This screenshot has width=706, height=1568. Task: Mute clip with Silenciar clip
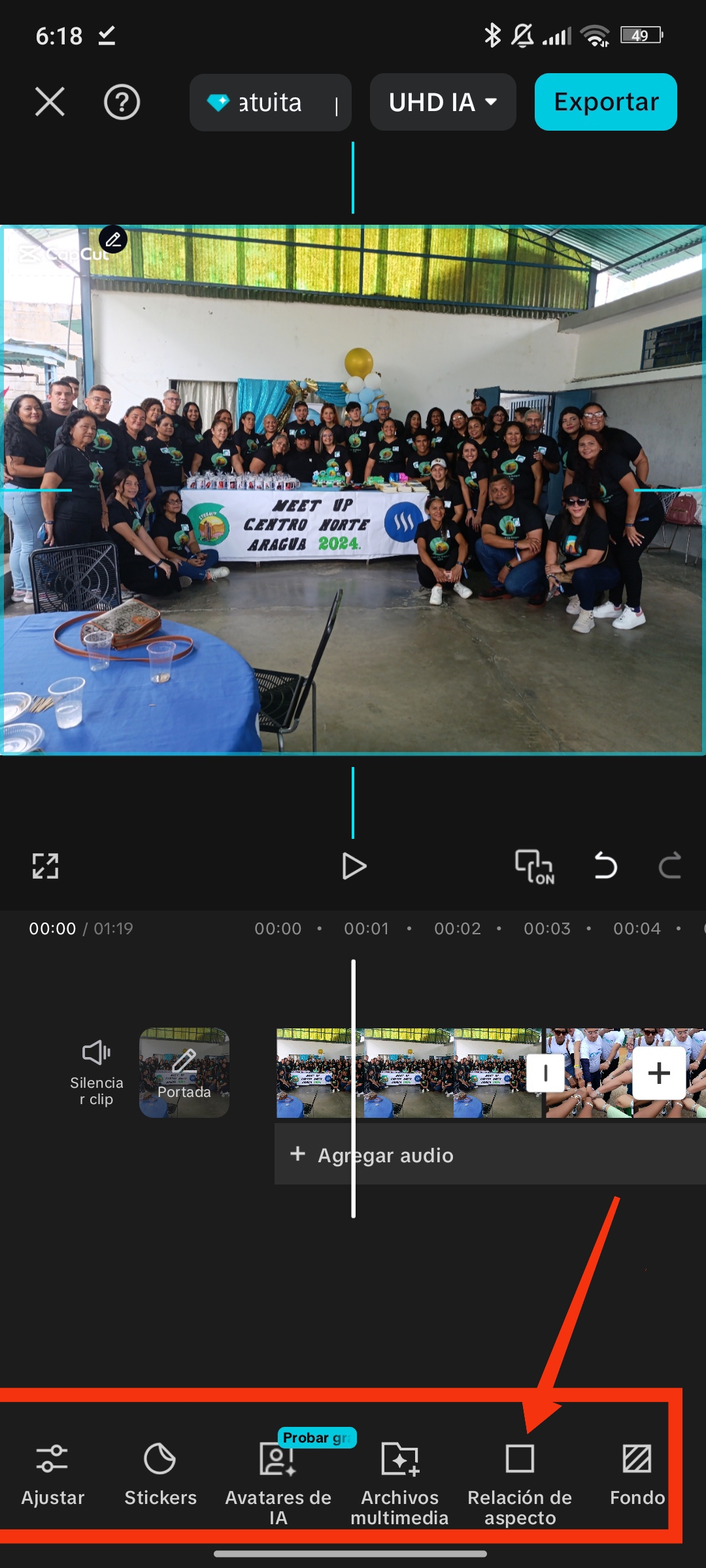(97, 1071)
